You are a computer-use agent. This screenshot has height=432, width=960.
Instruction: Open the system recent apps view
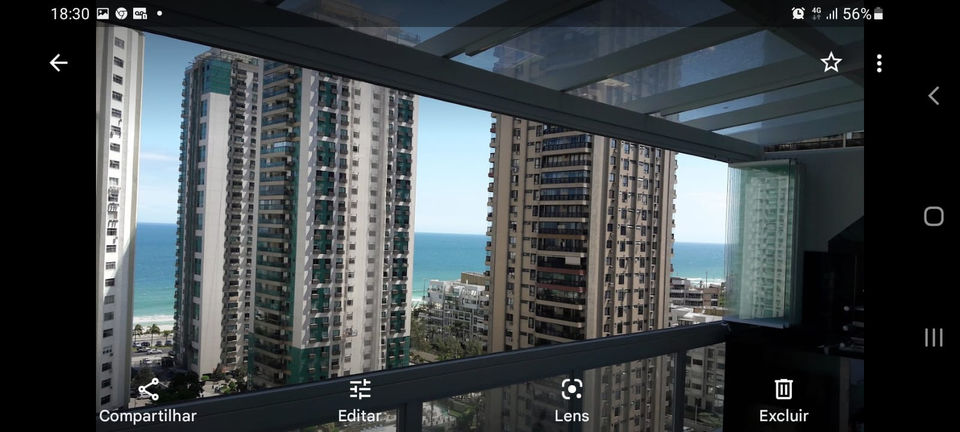(x=933, y=337)
